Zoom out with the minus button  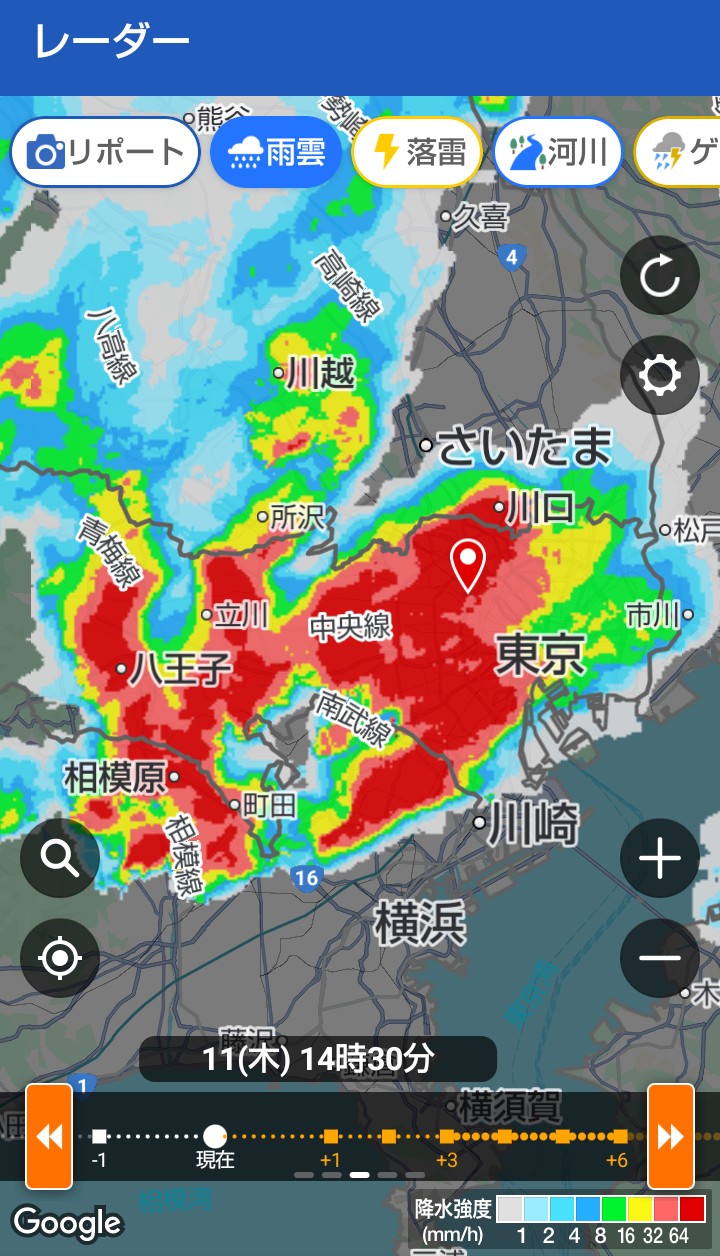tap(659, 958)
